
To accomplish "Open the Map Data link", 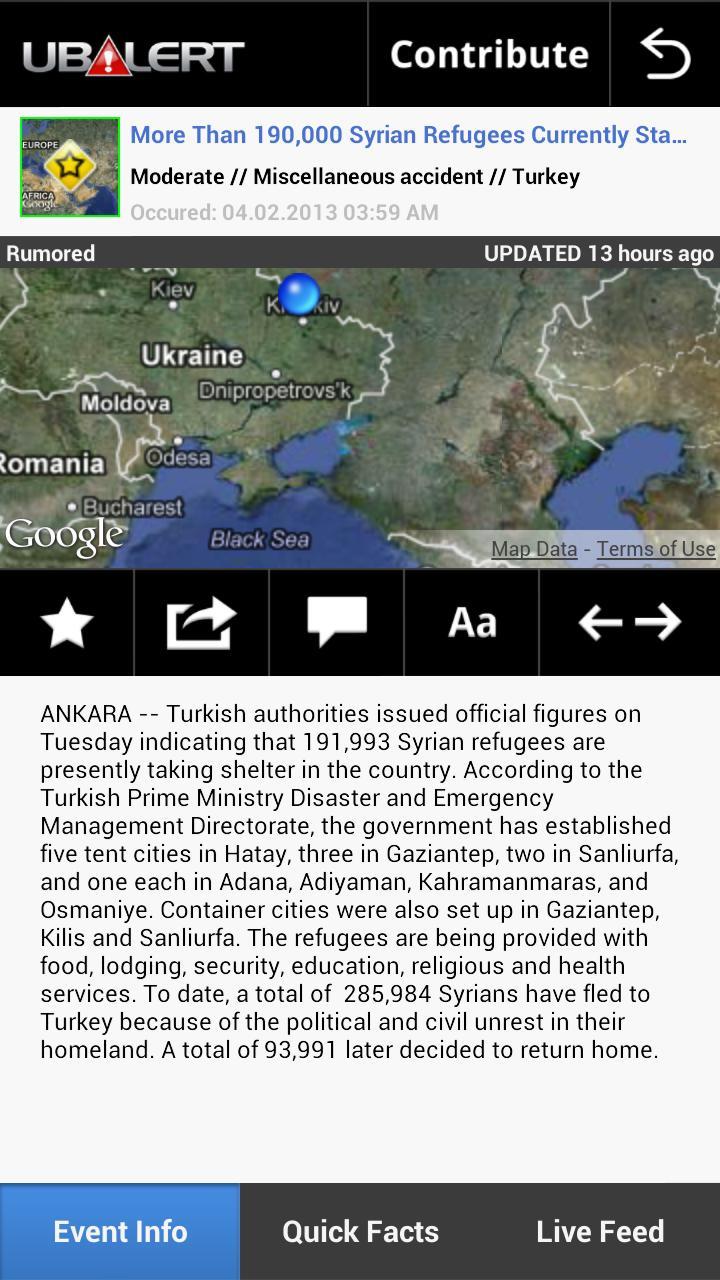I will 534,548.
